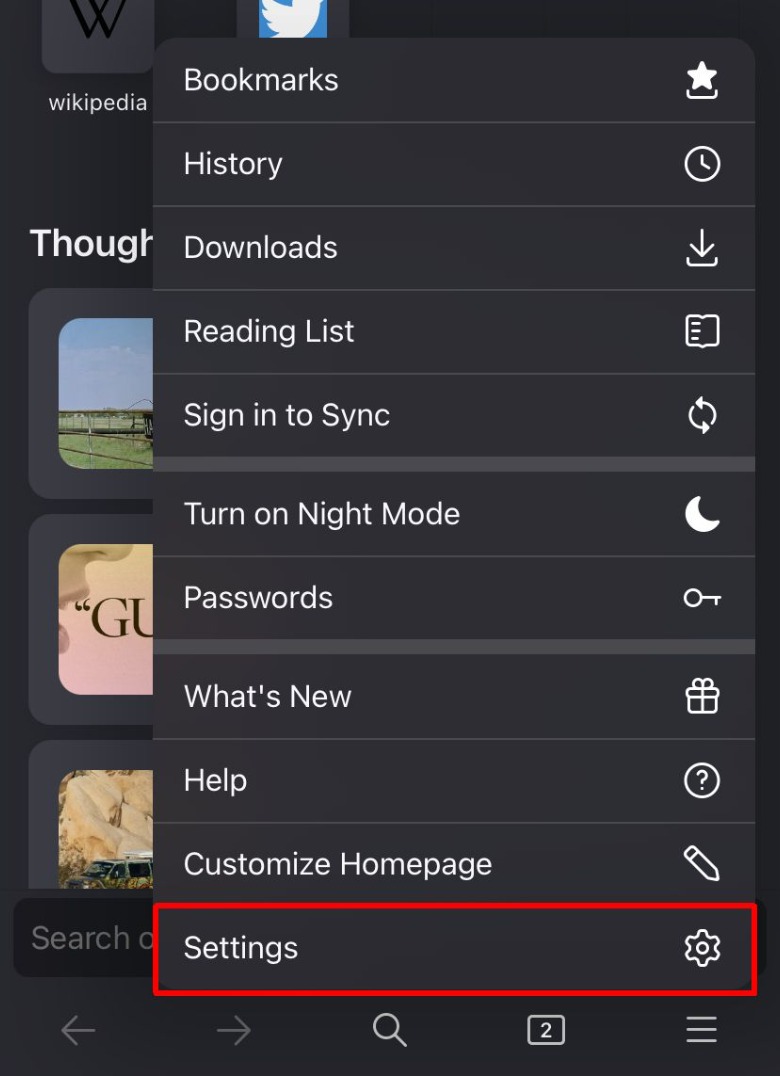Choose Customize Homepage

tap(453, 865)
